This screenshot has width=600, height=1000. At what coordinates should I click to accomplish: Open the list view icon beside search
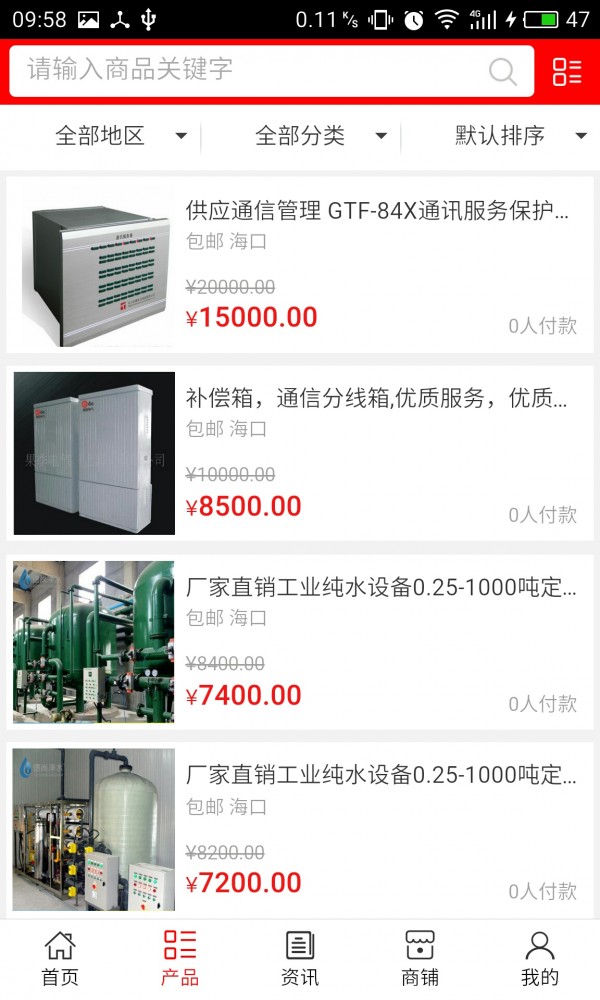tap(567, 71)
